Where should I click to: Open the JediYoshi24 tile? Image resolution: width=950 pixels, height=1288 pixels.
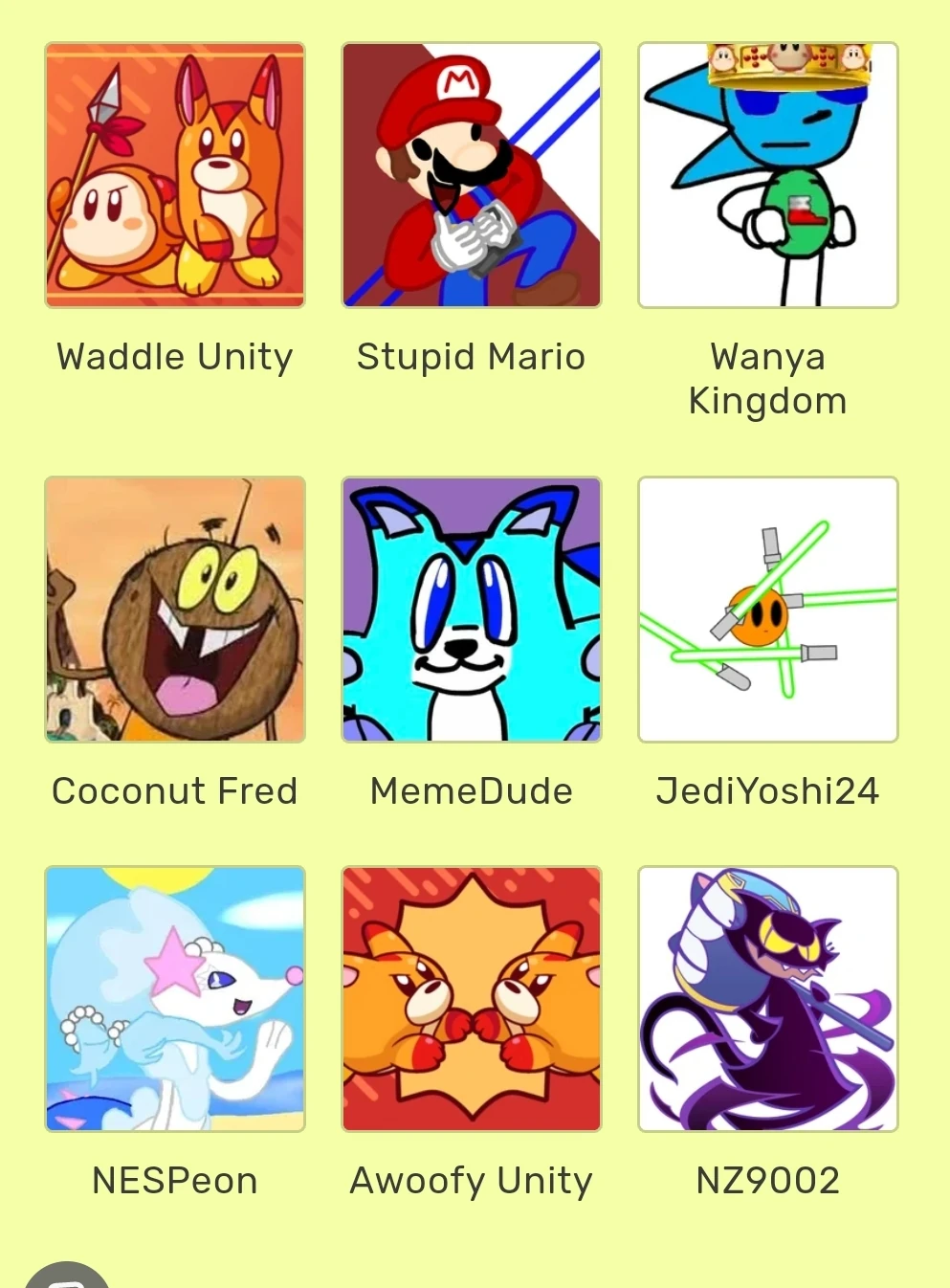pos(768,610)
